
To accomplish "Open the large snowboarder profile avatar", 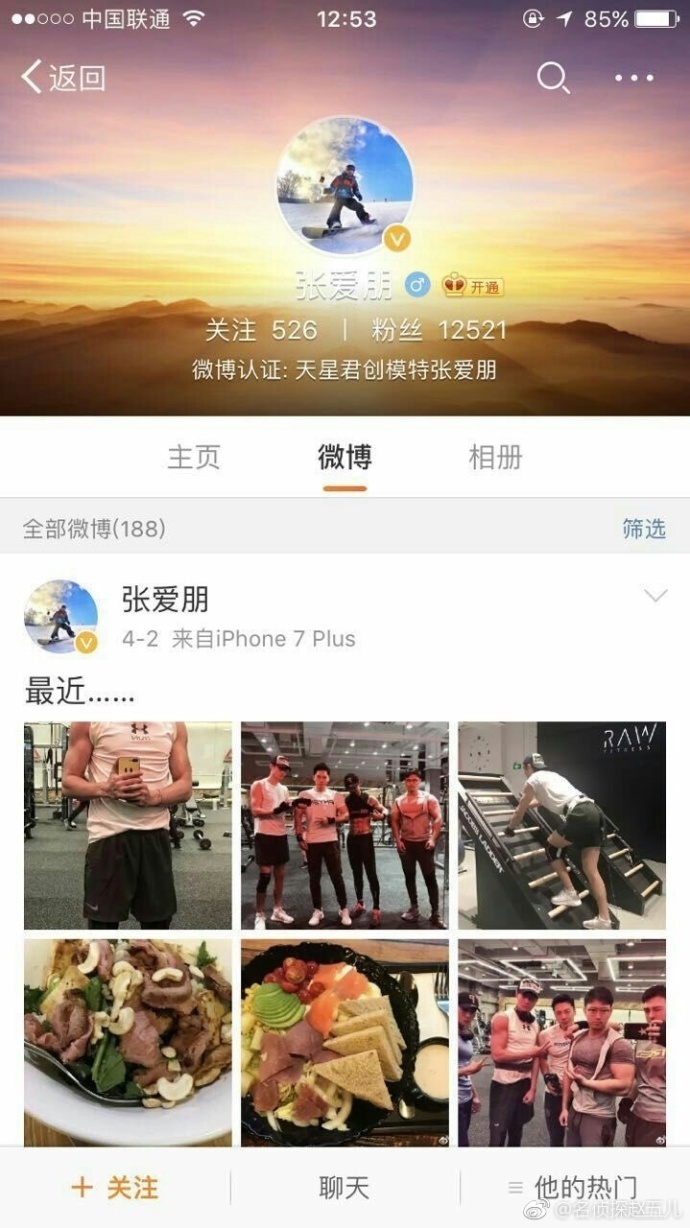I will (x=345, y=185).
